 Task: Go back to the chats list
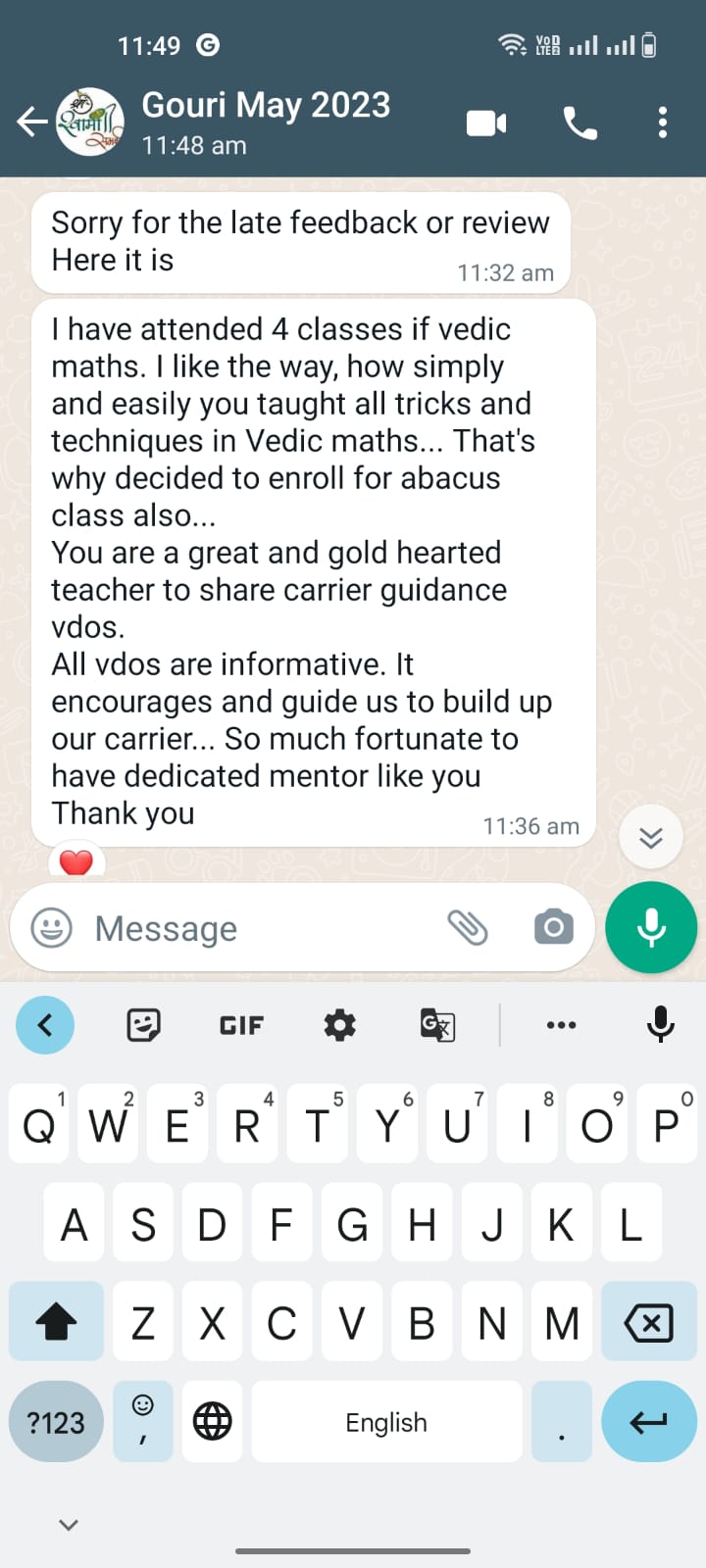tap(31, 122)
